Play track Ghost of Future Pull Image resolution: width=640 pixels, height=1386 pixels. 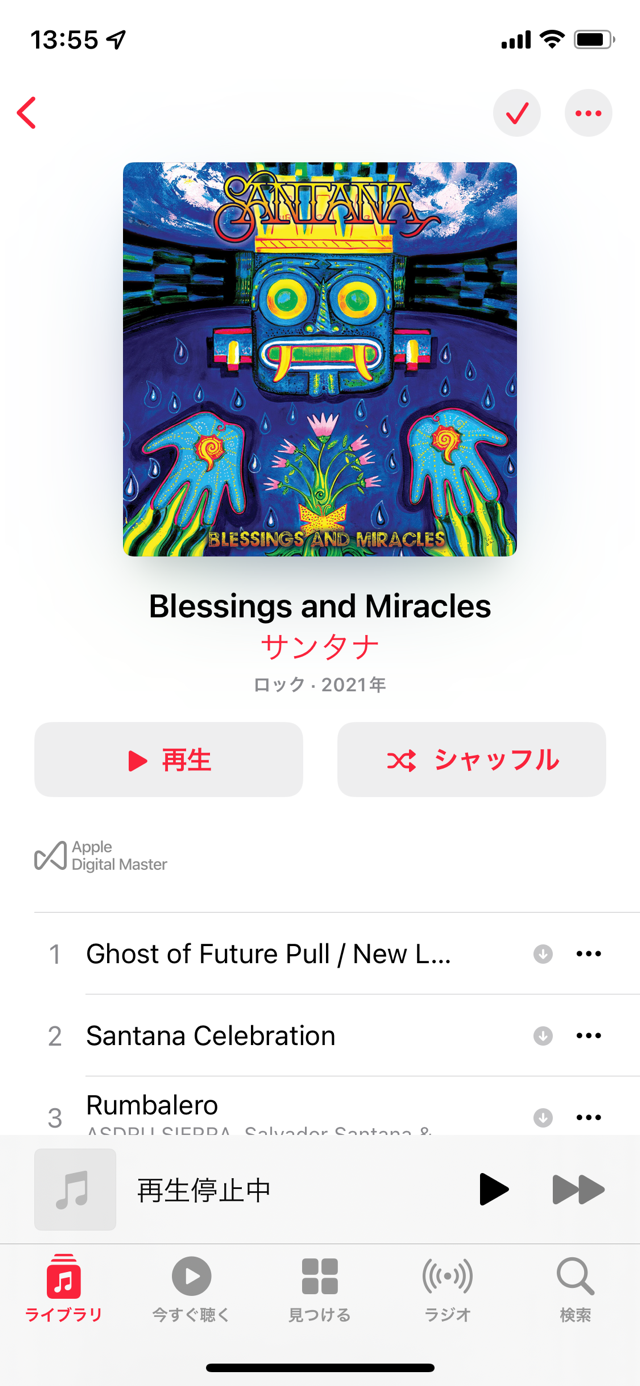[268, 954]
